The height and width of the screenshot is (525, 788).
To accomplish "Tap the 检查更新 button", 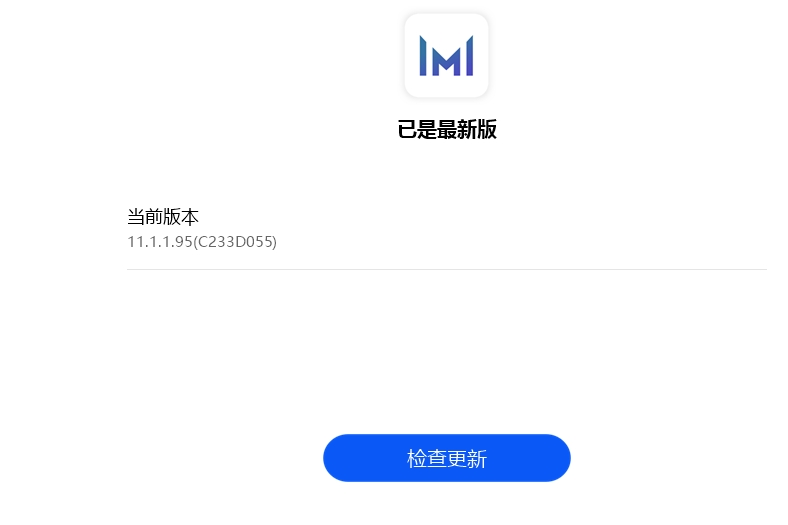I will 446,458.
